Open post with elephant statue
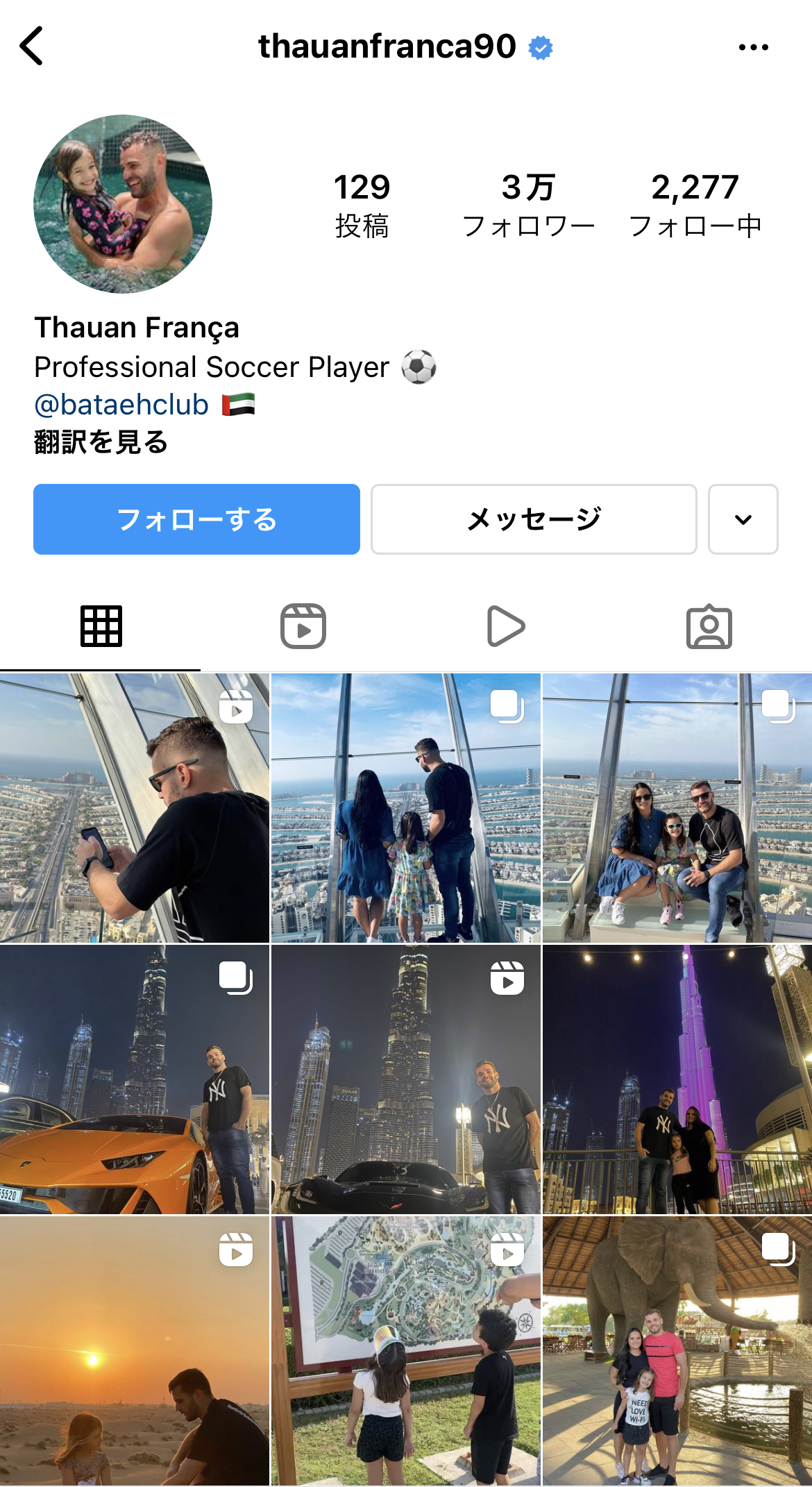 (x=677, y=1351)
